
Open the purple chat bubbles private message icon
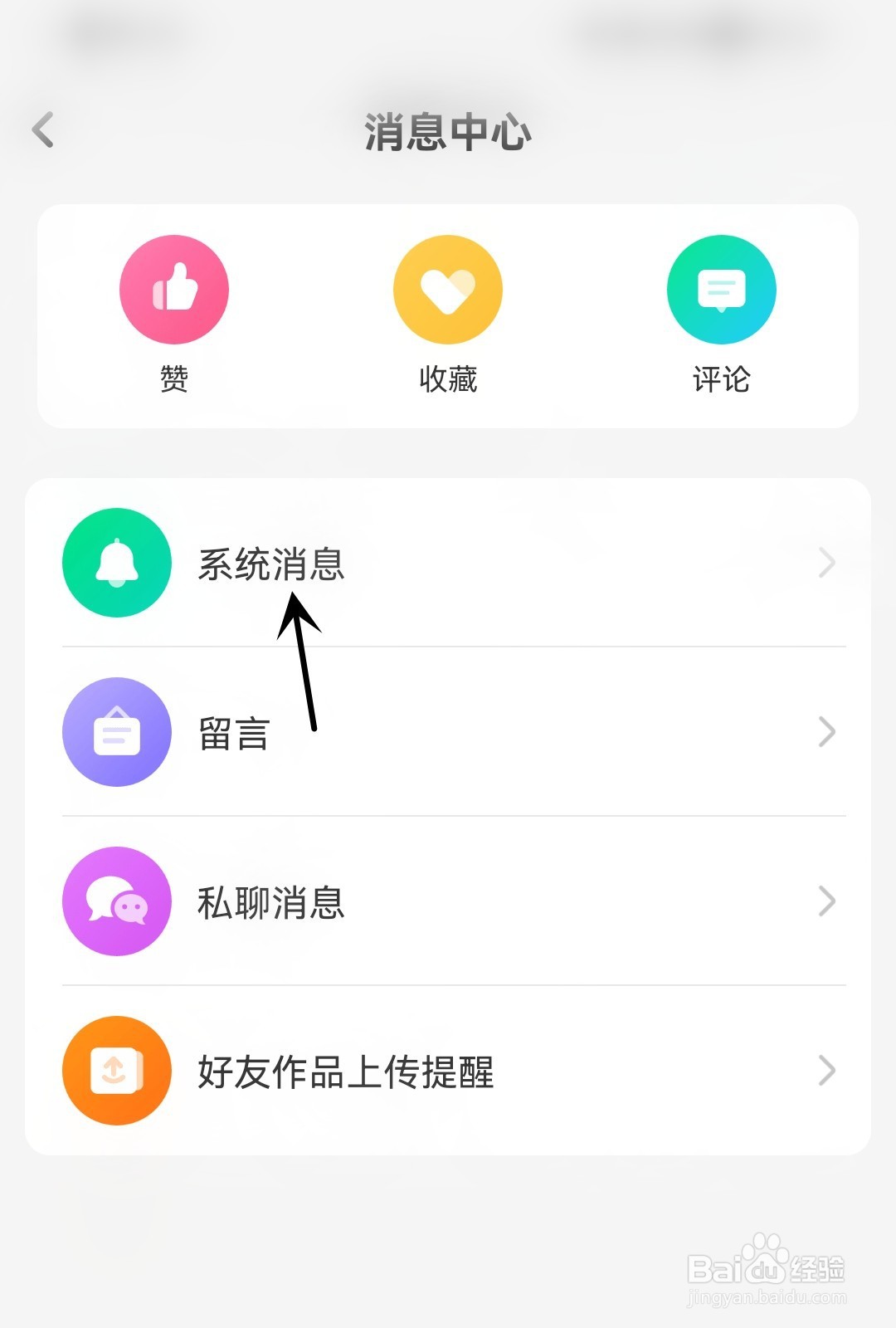pyautogui.click(x=116, y=901)
